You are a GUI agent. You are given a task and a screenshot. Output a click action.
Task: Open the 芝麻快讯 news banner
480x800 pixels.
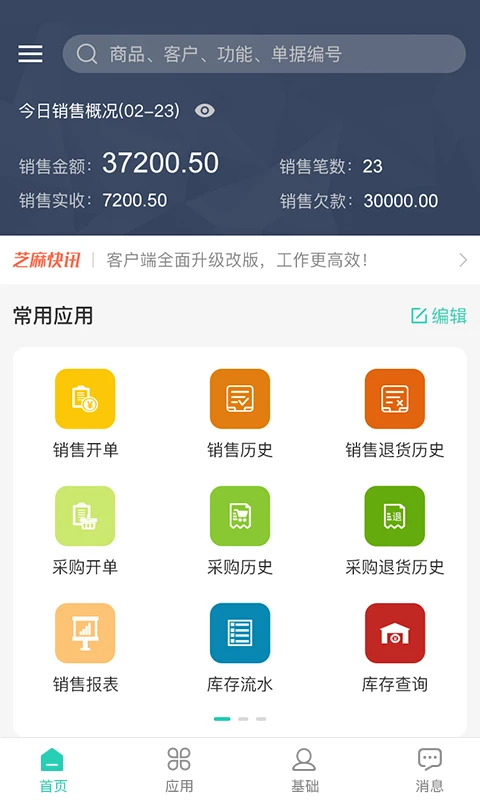(240, 260)
